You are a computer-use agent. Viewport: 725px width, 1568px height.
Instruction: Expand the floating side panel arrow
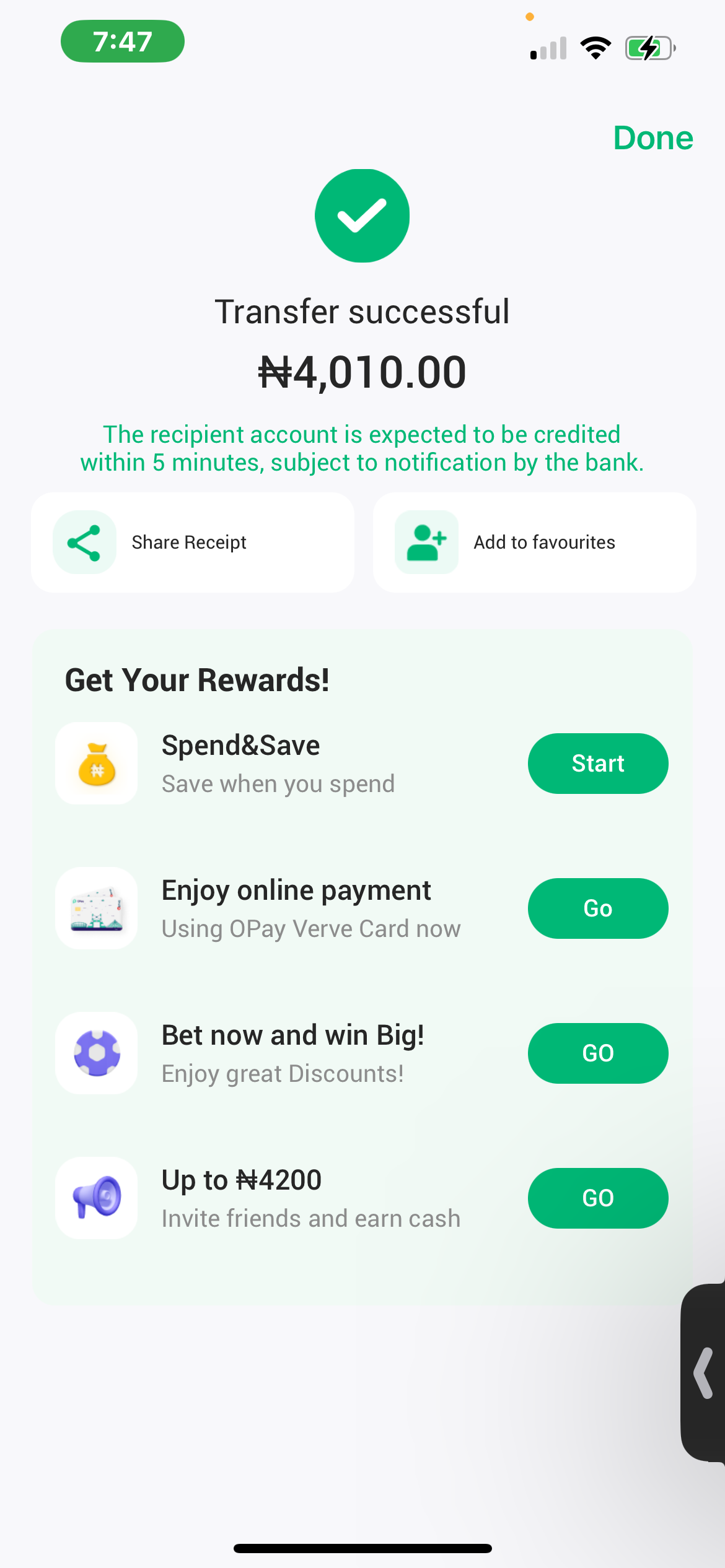click(704, 1374)
